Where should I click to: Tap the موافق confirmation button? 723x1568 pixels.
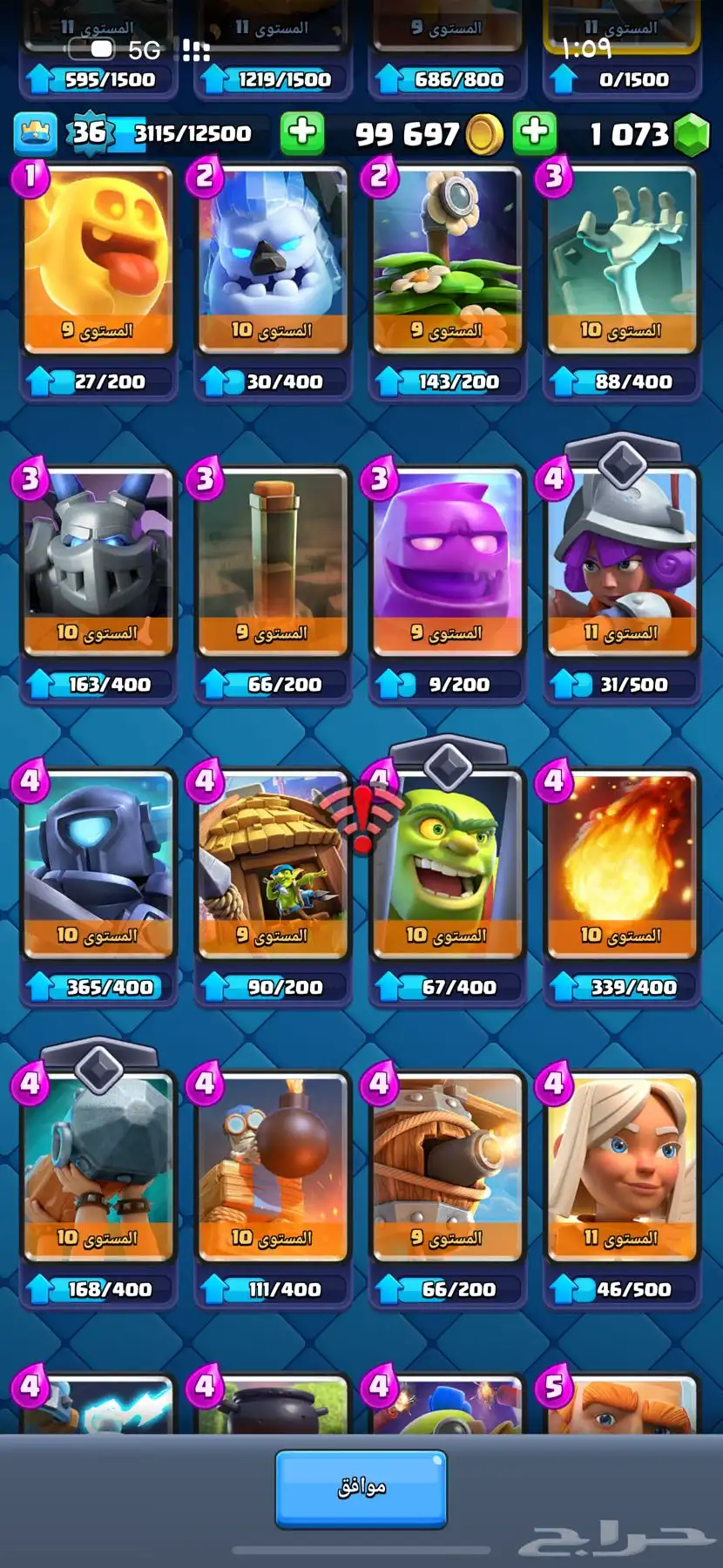(x=361, y=1487)
